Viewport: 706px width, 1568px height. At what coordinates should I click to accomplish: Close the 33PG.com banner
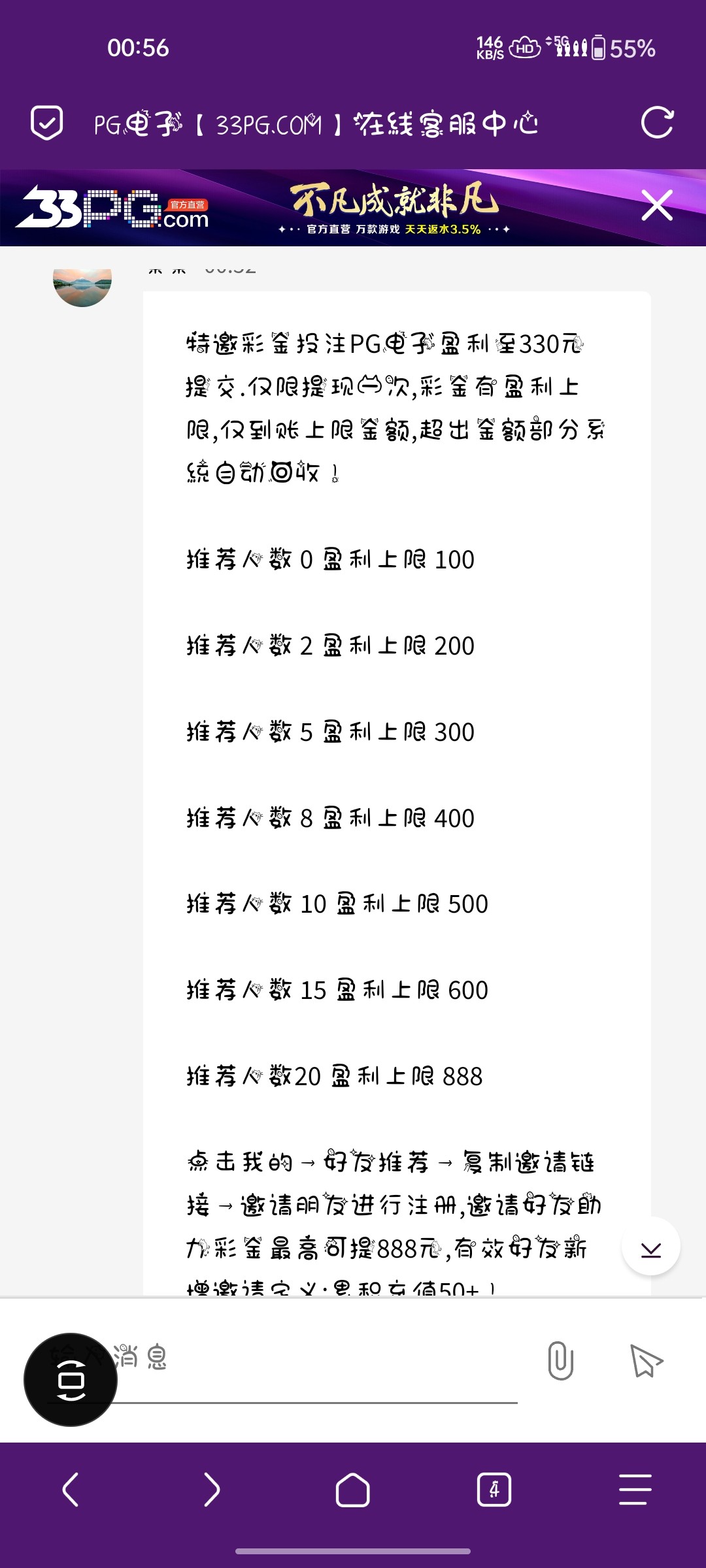tap(657, 206)
